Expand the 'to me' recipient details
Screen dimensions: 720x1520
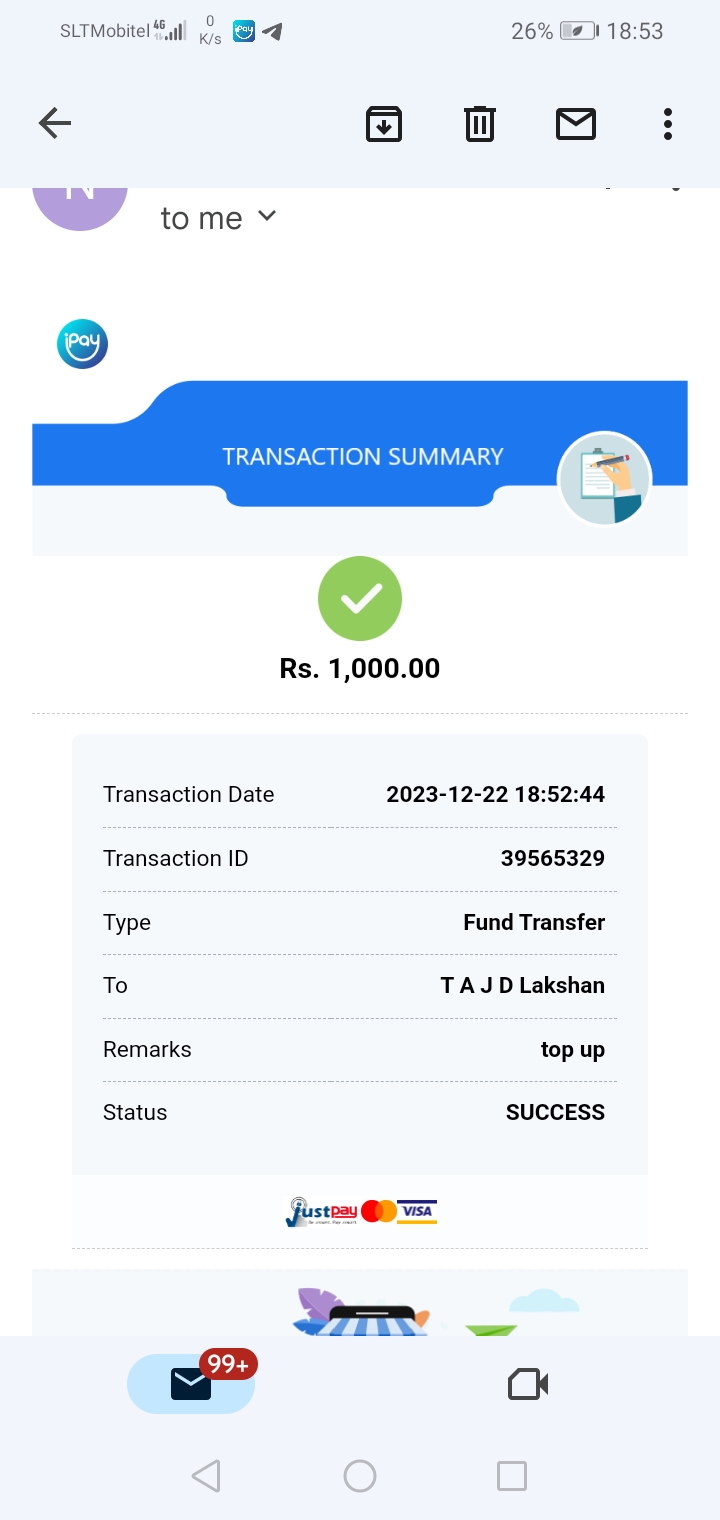(266, 216)
